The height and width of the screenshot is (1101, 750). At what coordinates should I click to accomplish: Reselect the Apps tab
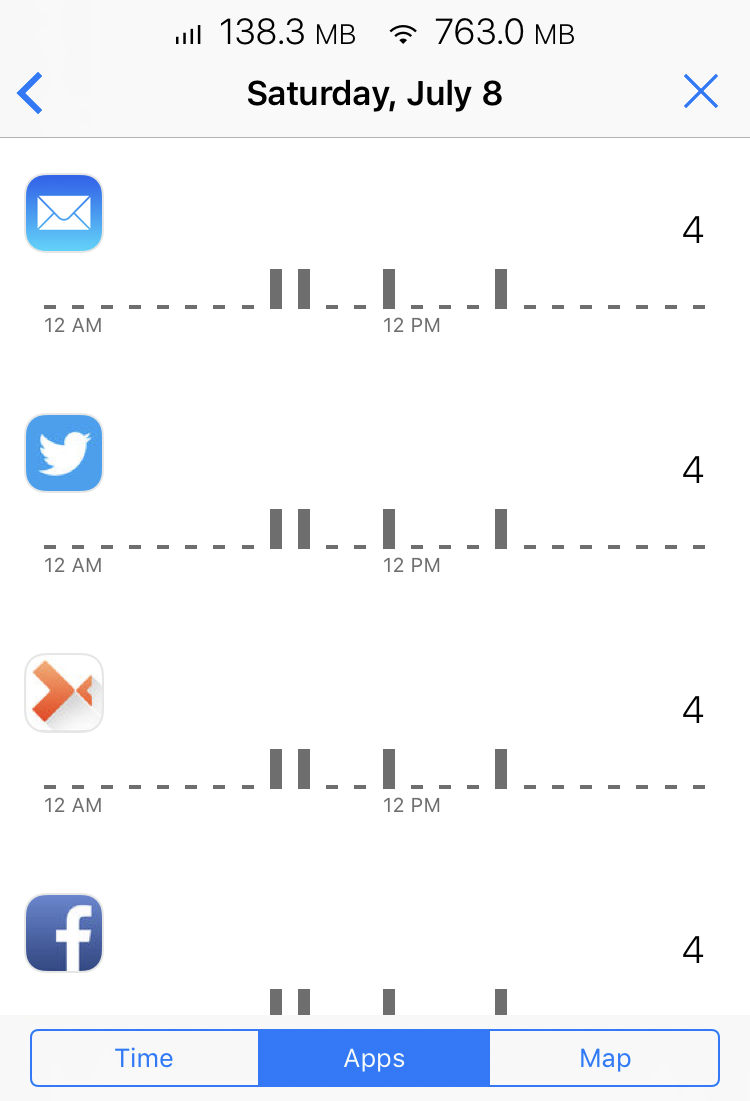click(374, 1057)
